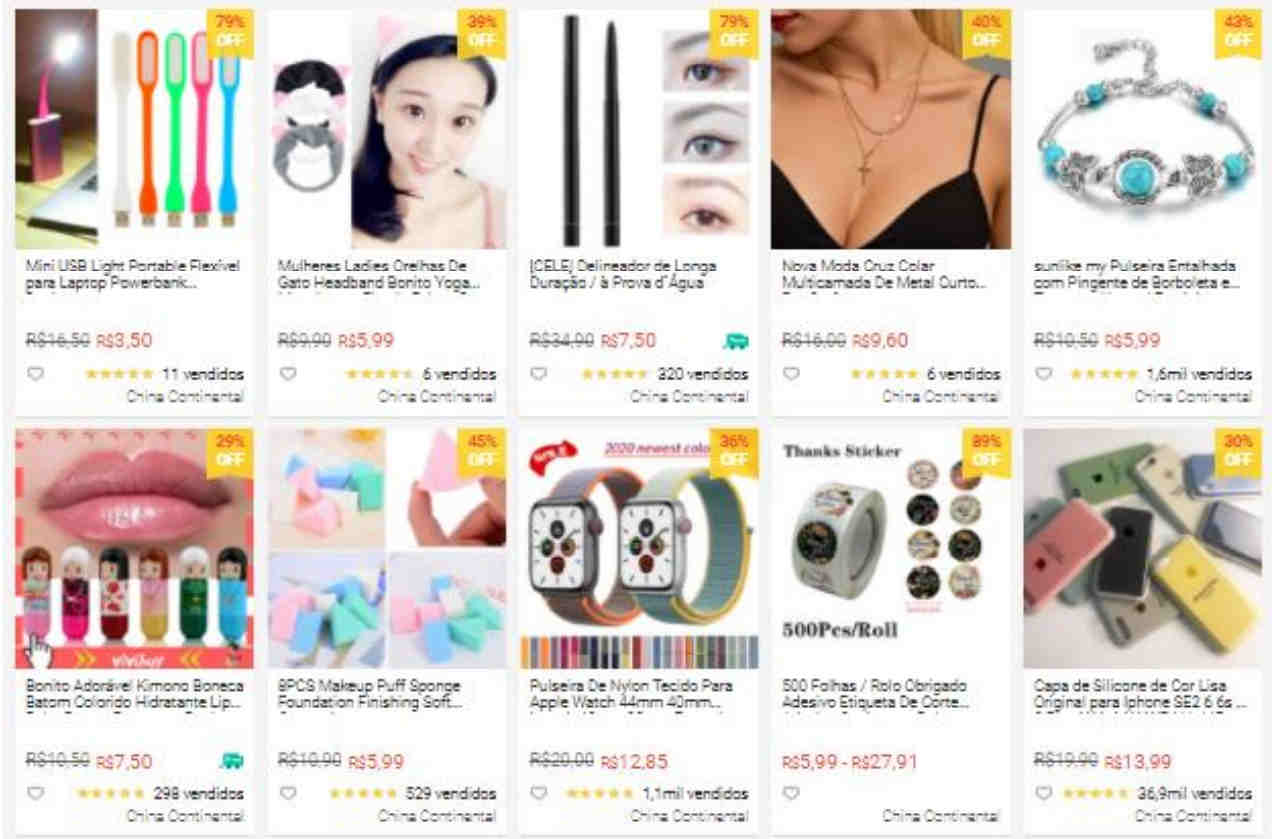This screenshot has height=839, width=1279.
Task: View the 500 Folhas Thanks Sticker roll
Action: [889, 694]
